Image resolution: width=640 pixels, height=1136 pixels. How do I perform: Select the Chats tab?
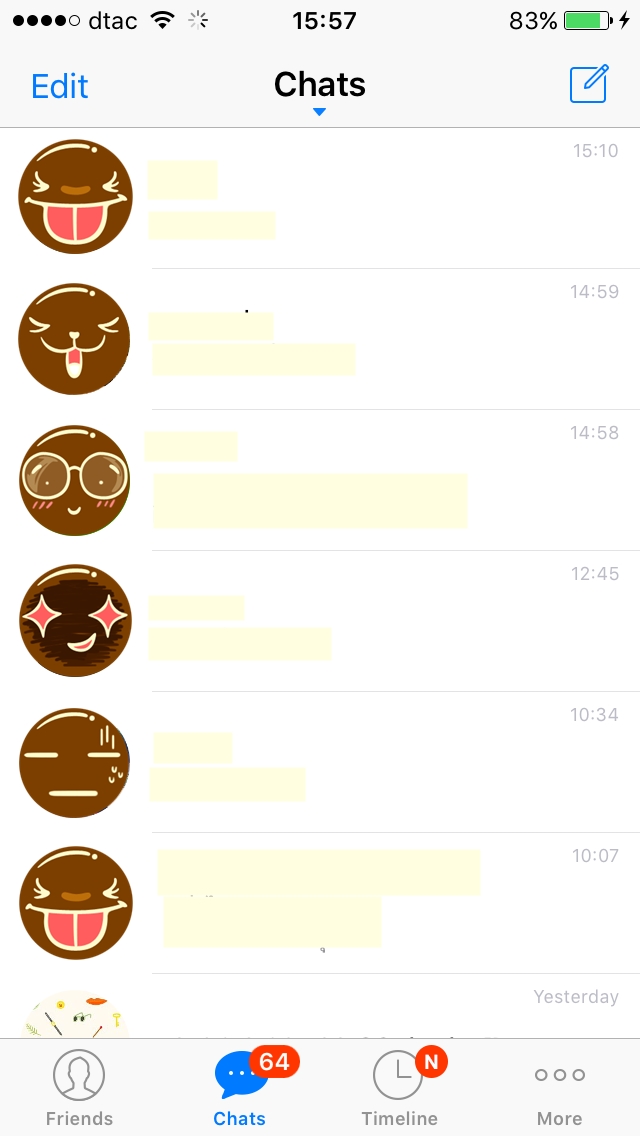[x=240, y=1088]
